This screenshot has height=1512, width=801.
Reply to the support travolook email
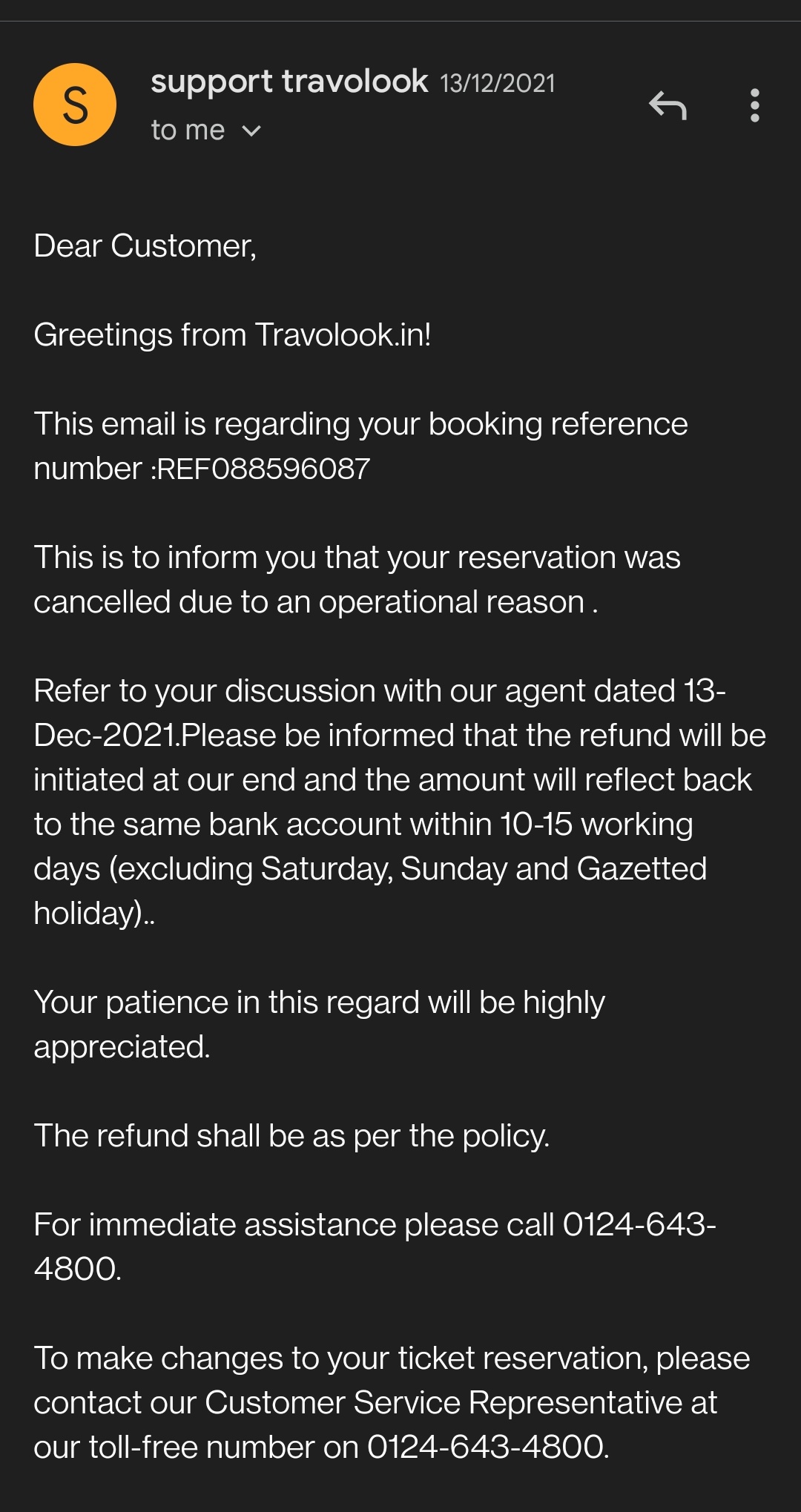[x=667, y=105]
